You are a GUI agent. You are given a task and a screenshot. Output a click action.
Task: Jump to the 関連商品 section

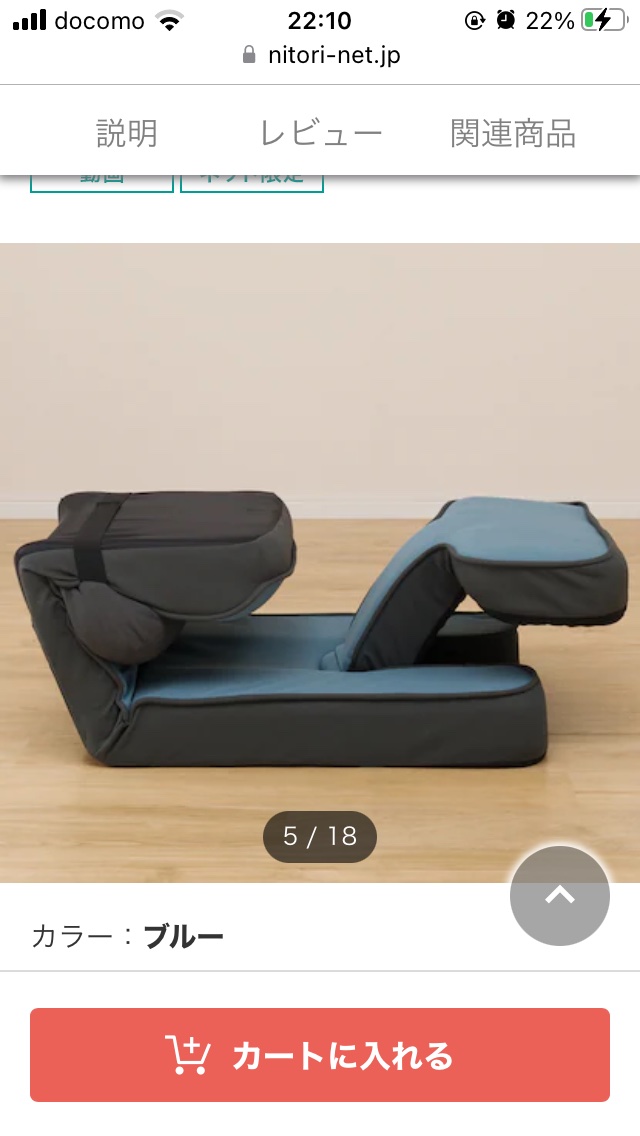pyautogui.click(x=513, y=133)
